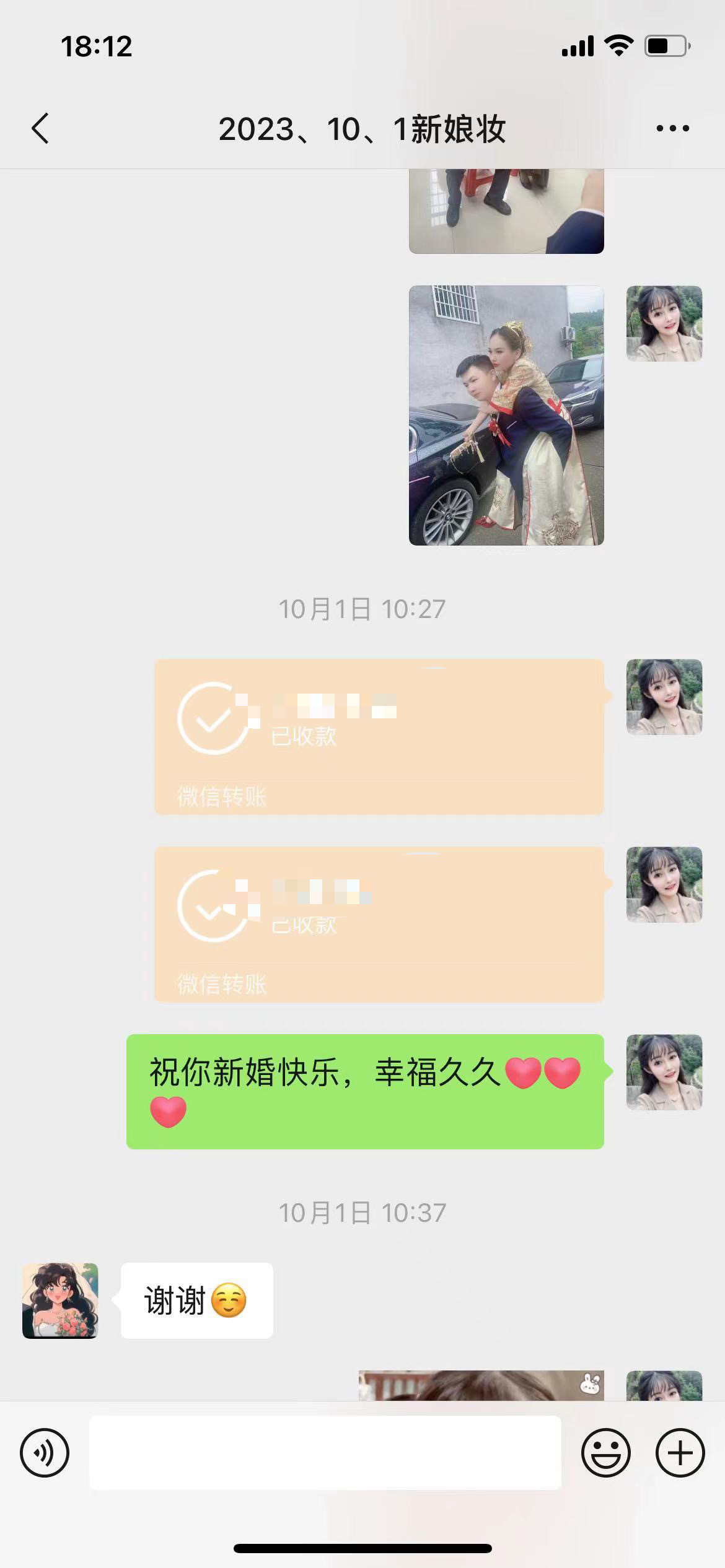Open the chat details overflow menu
725x1568 pixels.
point(672,129)
